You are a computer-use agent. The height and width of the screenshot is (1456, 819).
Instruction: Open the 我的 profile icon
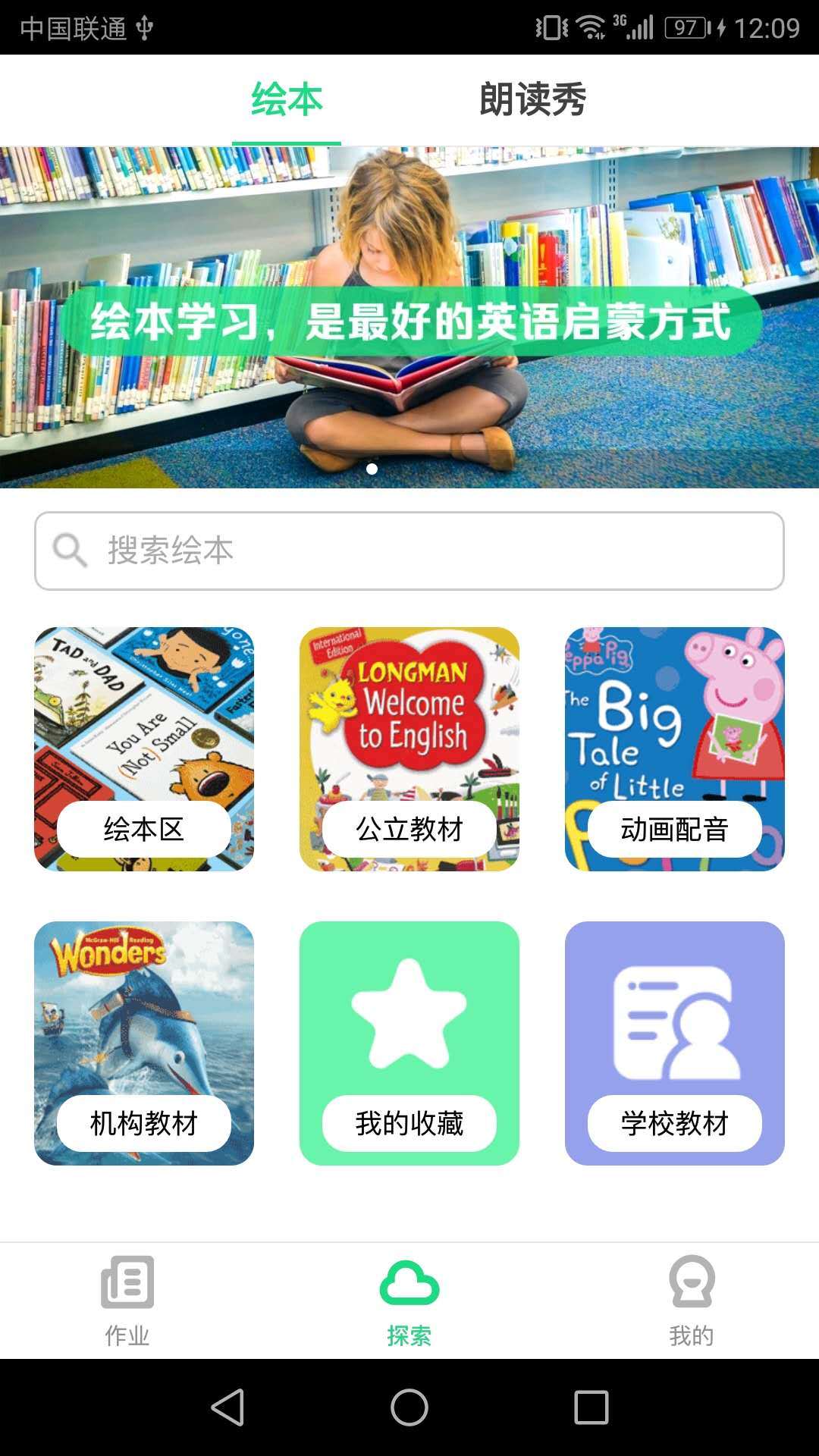point(690,1282)
